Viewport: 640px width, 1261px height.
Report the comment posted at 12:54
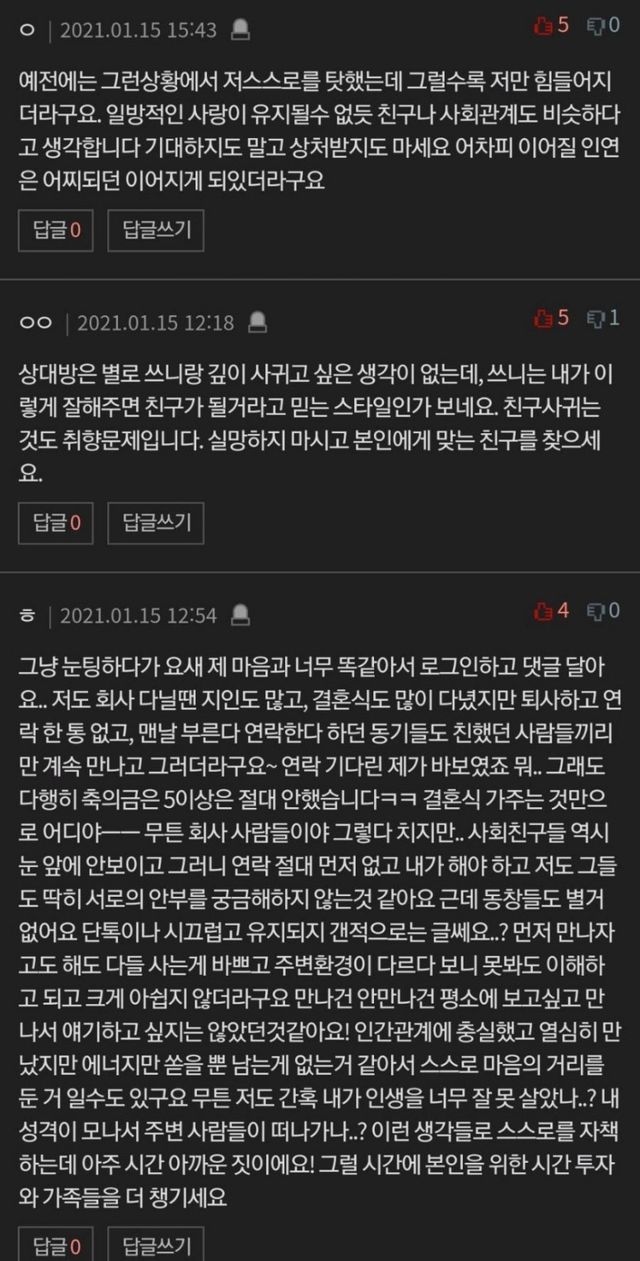[x=240, y=614]
